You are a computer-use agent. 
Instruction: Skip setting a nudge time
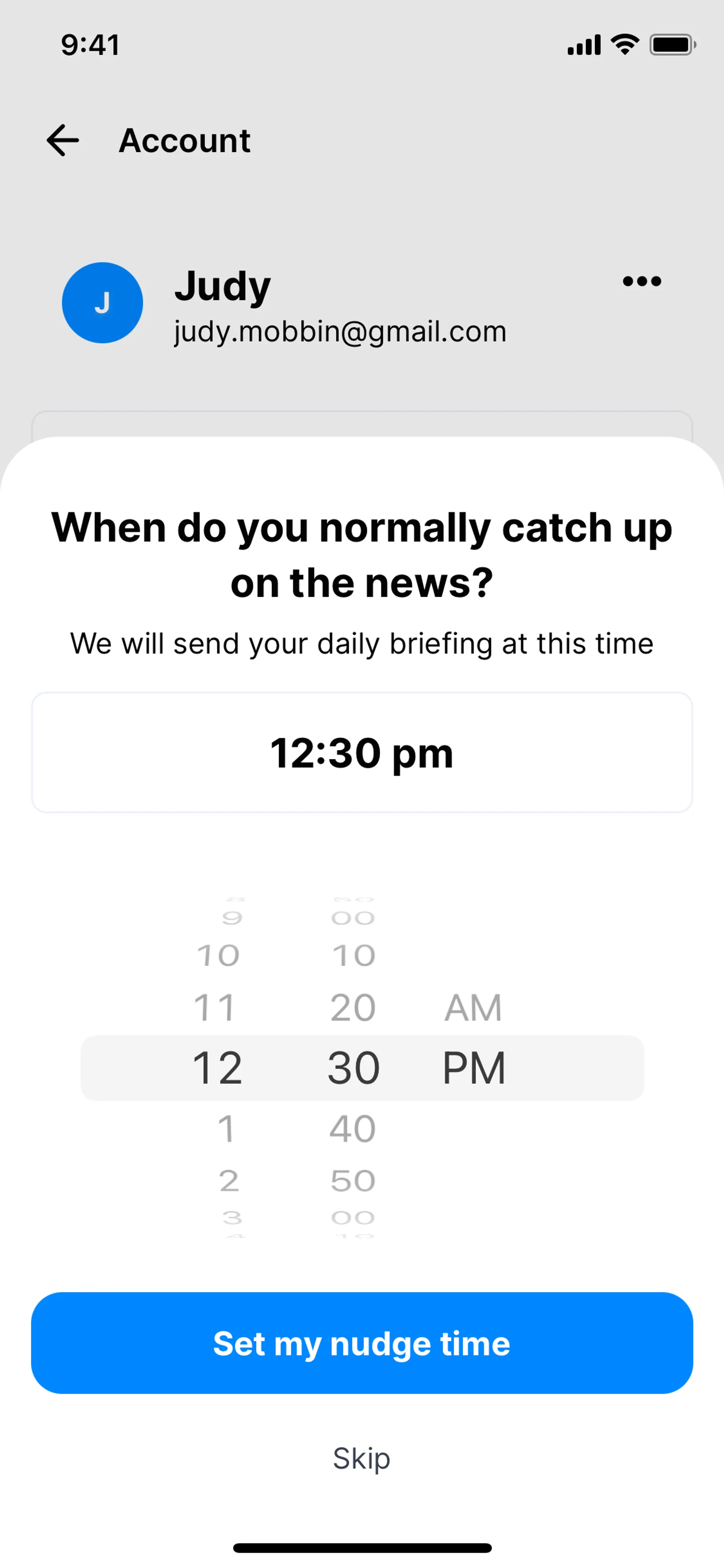(361, 1459)
